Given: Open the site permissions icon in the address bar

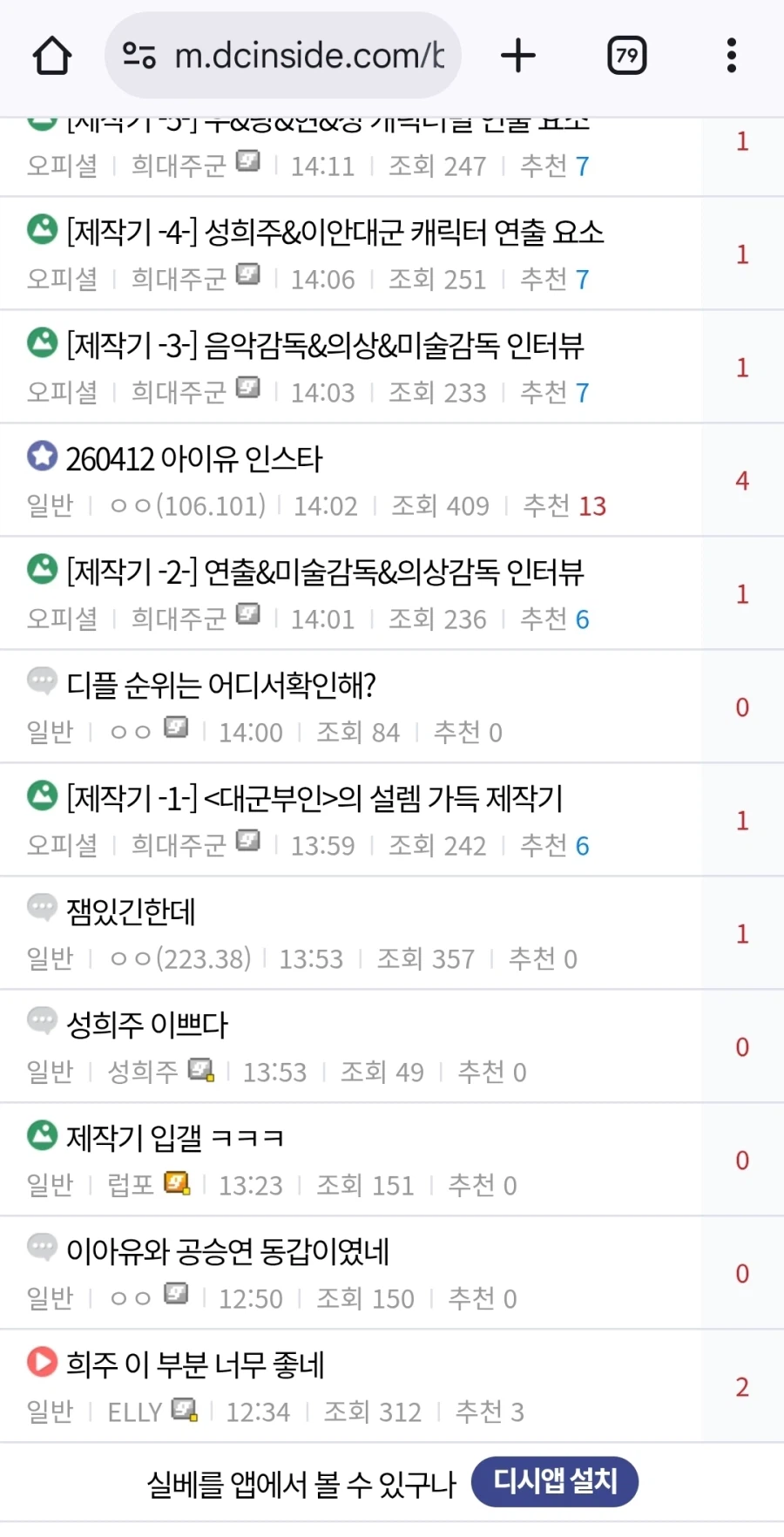Looking at the screenshot, I should (139, 55).
